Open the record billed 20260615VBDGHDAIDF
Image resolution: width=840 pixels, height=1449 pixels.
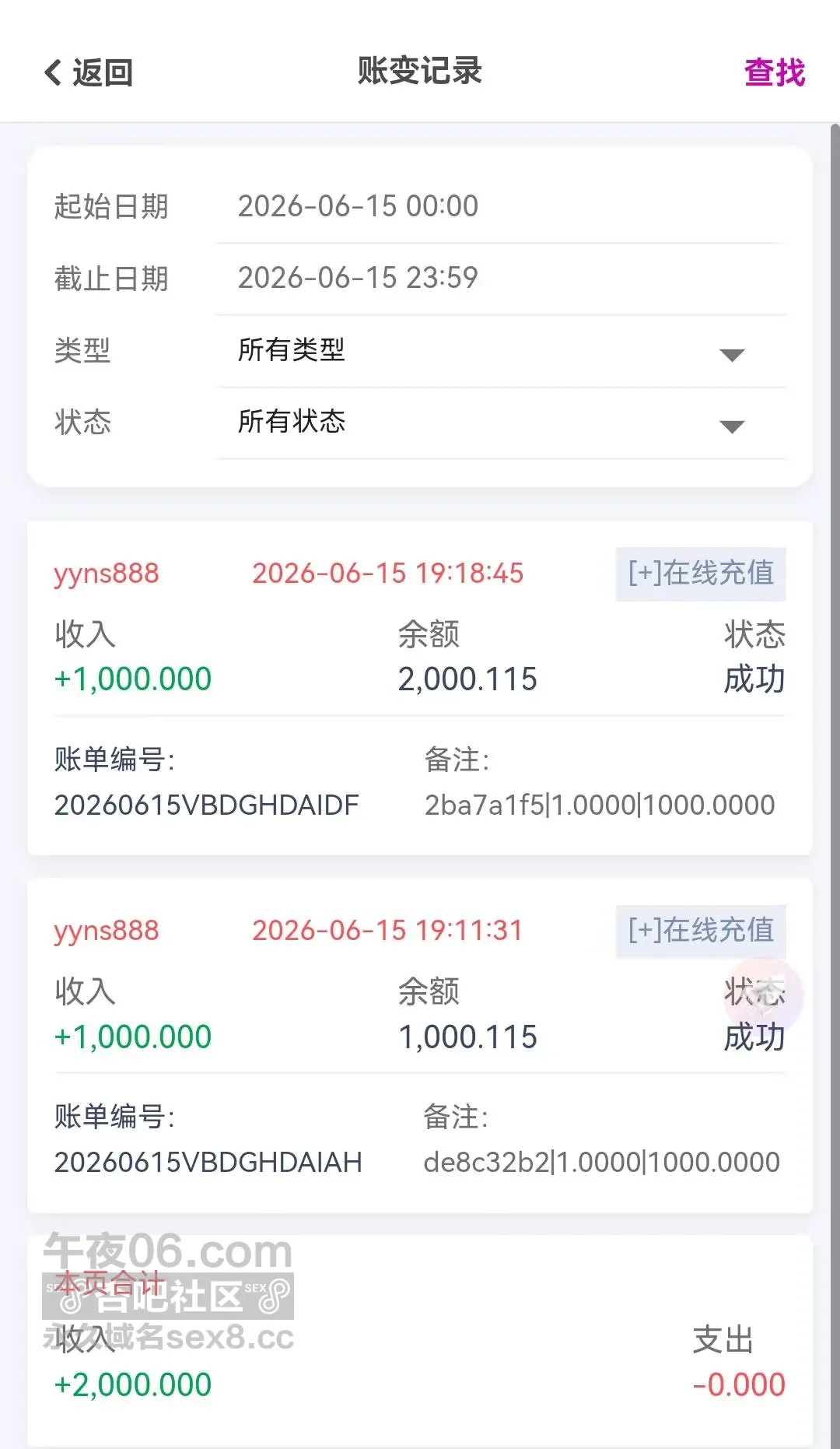(420, 688)
